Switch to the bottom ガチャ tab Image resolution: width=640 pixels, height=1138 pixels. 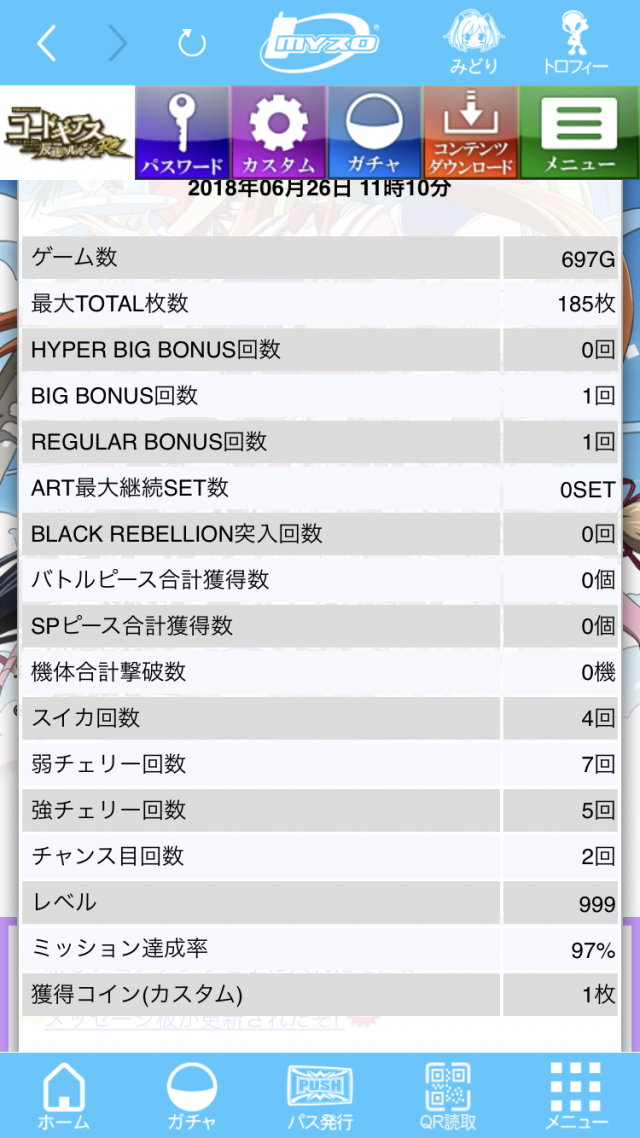(192, 1095)
